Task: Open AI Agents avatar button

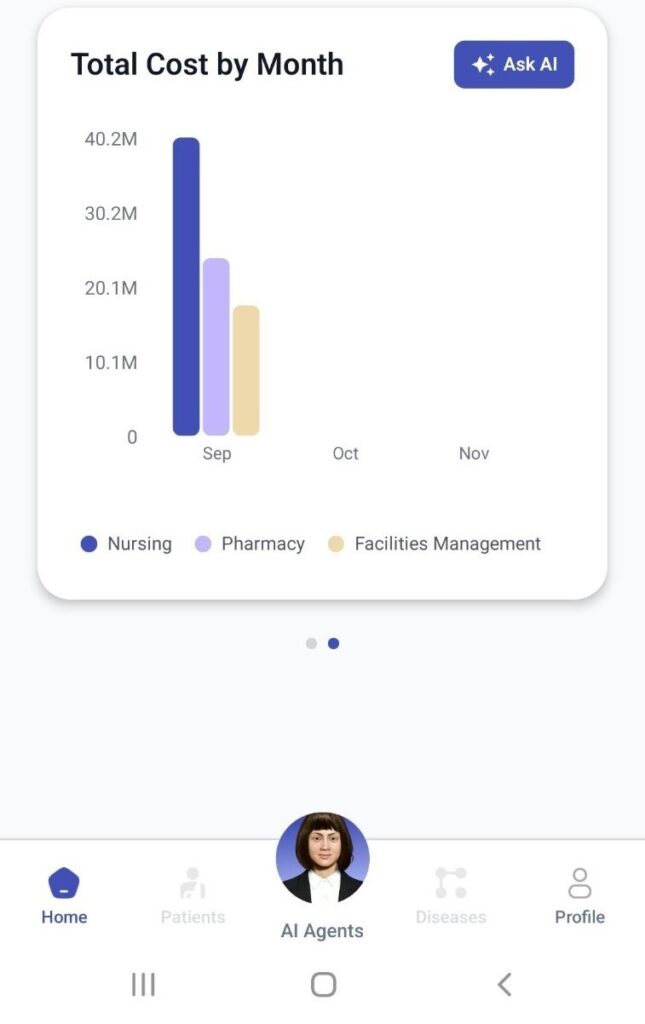Action: (322, 859)
